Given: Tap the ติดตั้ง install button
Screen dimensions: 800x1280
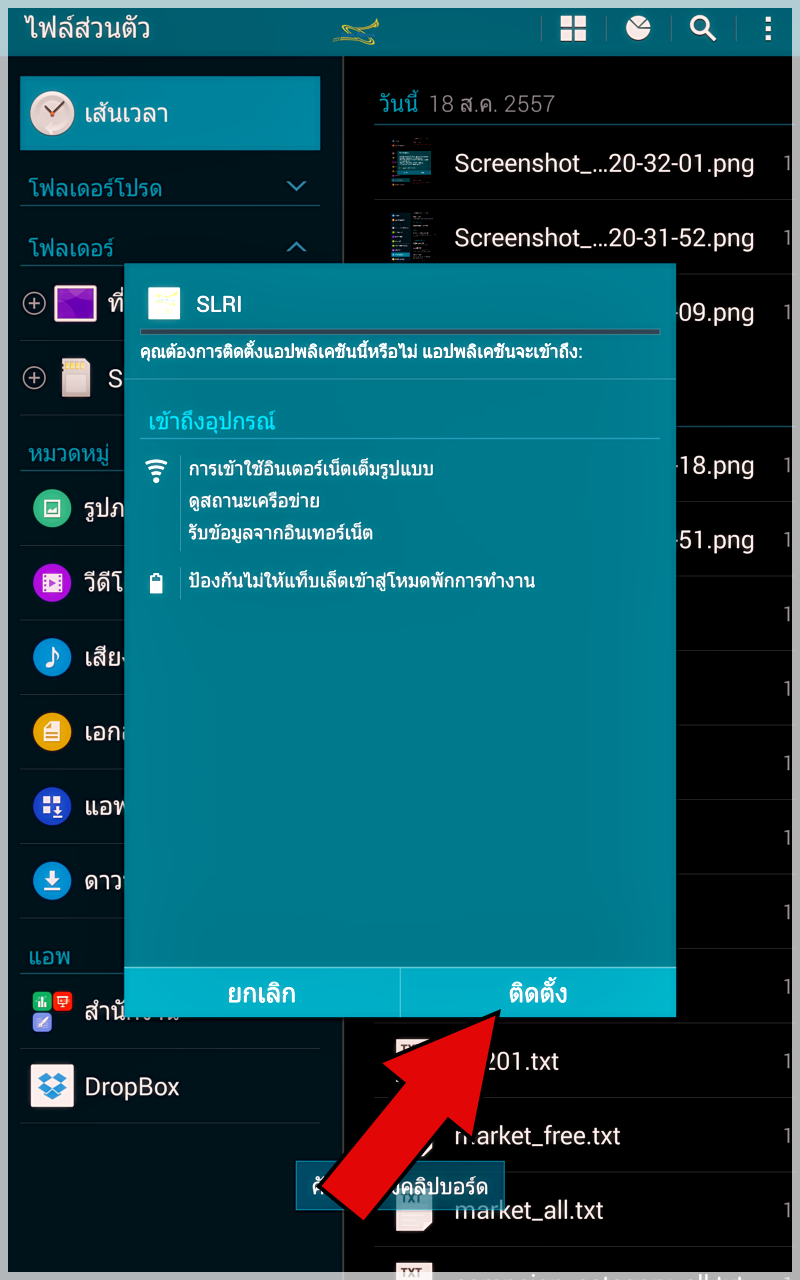Looking at the screenshot, I should pos(538,993).
